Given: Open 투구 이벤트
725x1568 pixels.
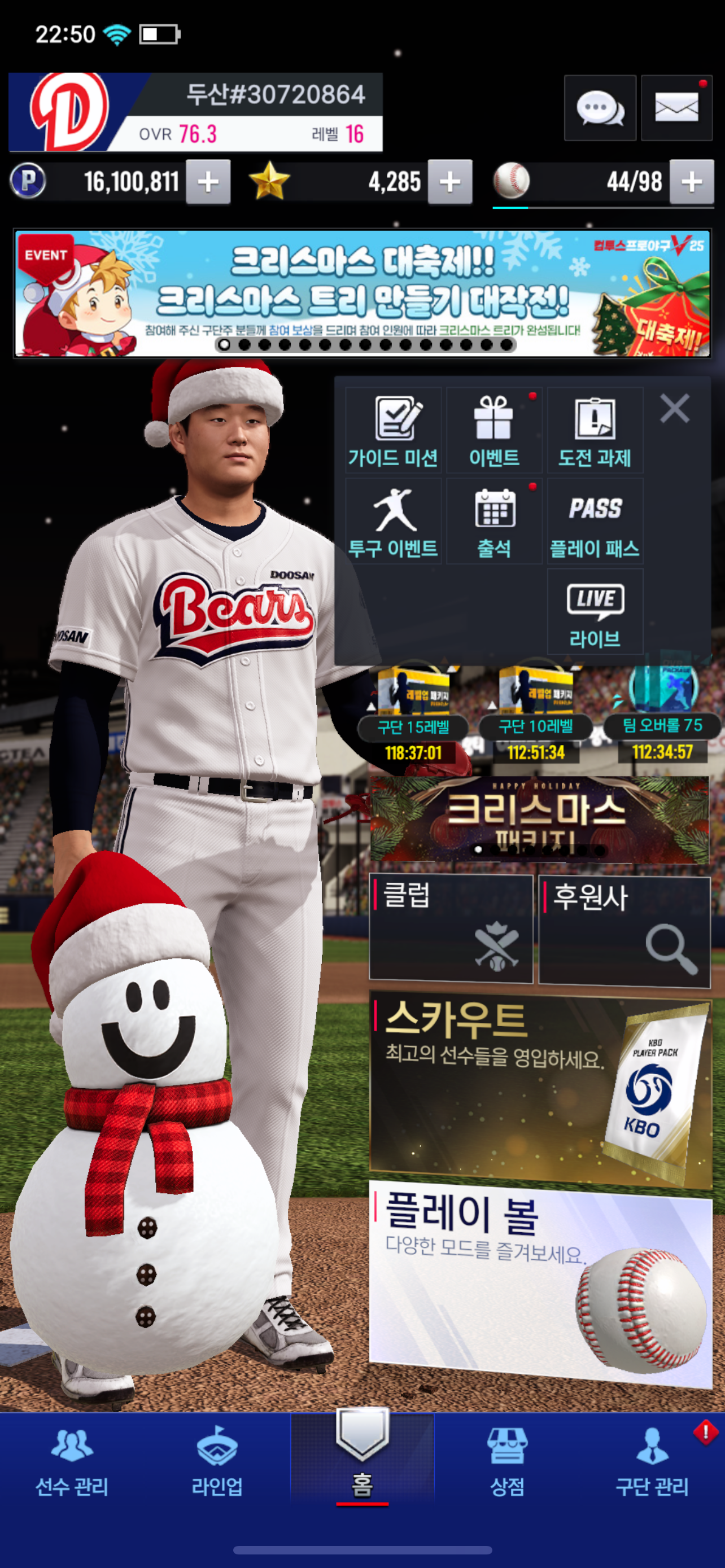Looking at the screenshot, I should pos(393,521).
